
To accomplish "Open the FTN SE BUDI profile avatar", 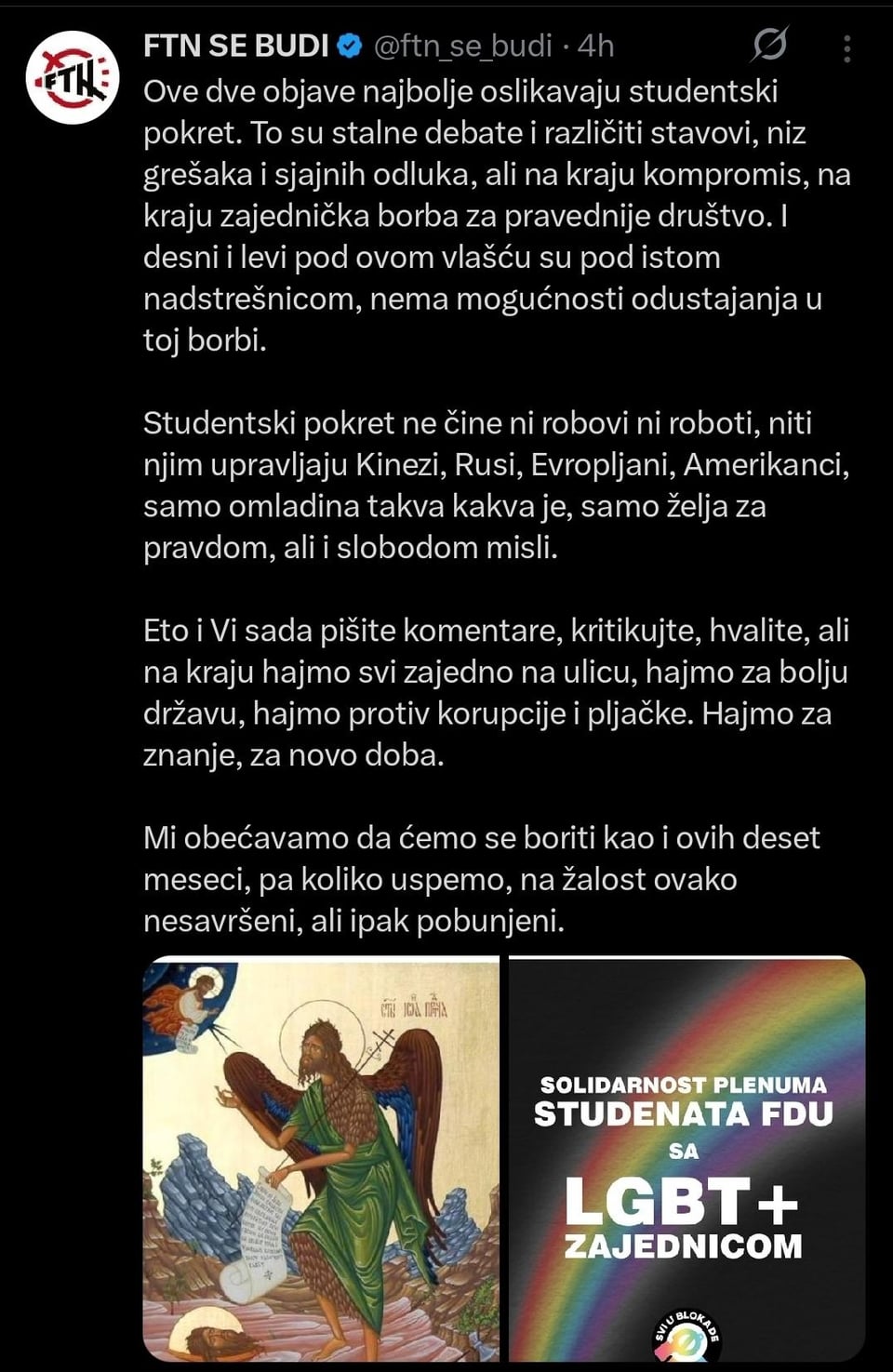I will click(x=73, y=77).
